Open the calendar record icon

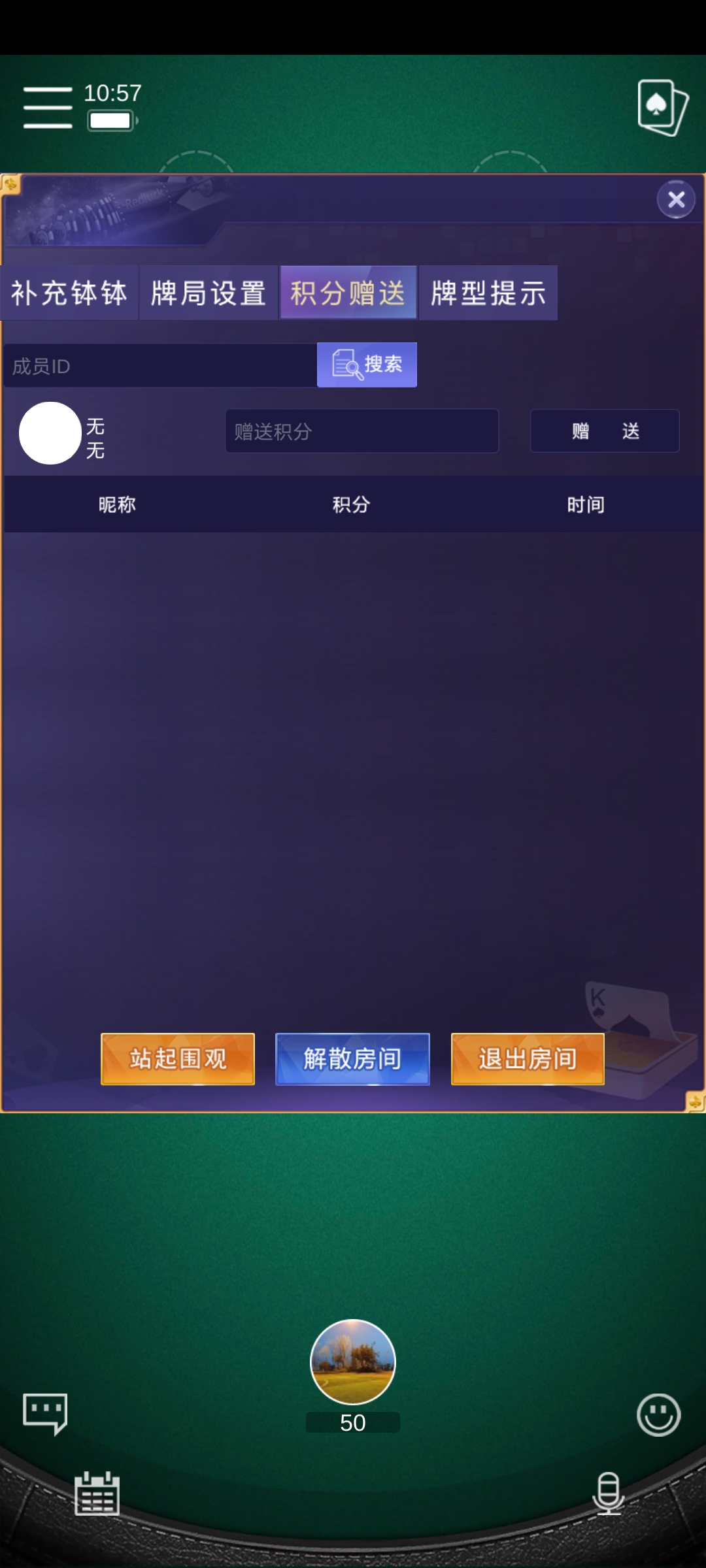[97, 1494]
